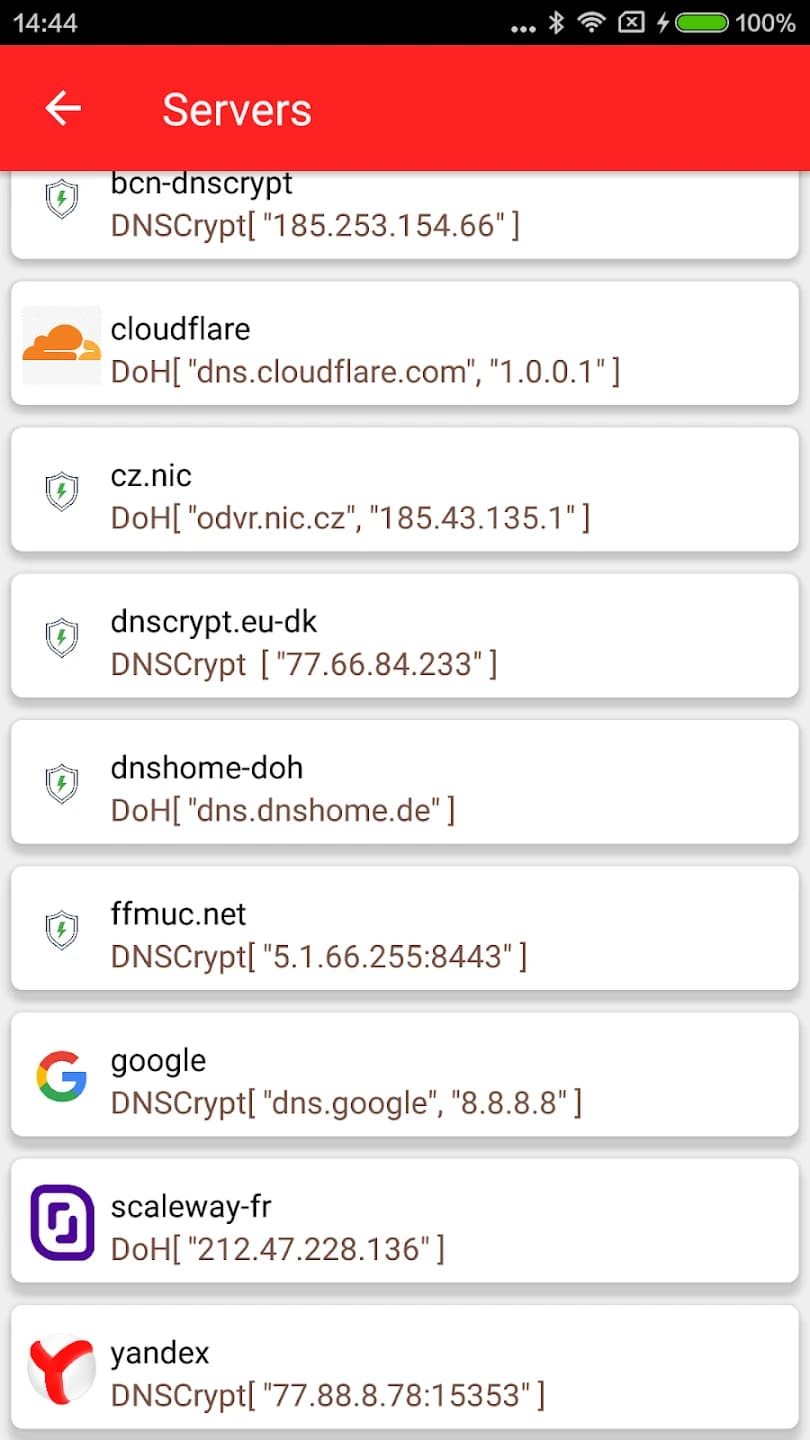Click the Servers title text
Screen dimensions: 810x1440
tap(236, 108)
